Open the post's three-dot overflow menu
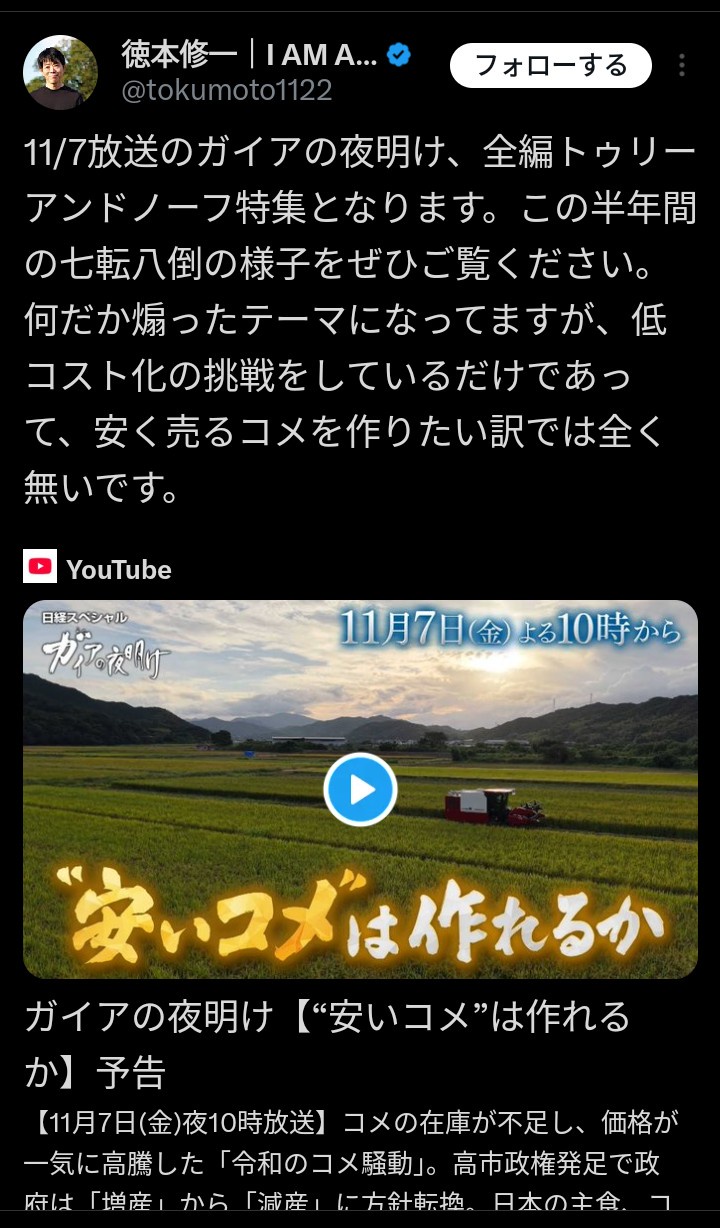 click(682, 66)
